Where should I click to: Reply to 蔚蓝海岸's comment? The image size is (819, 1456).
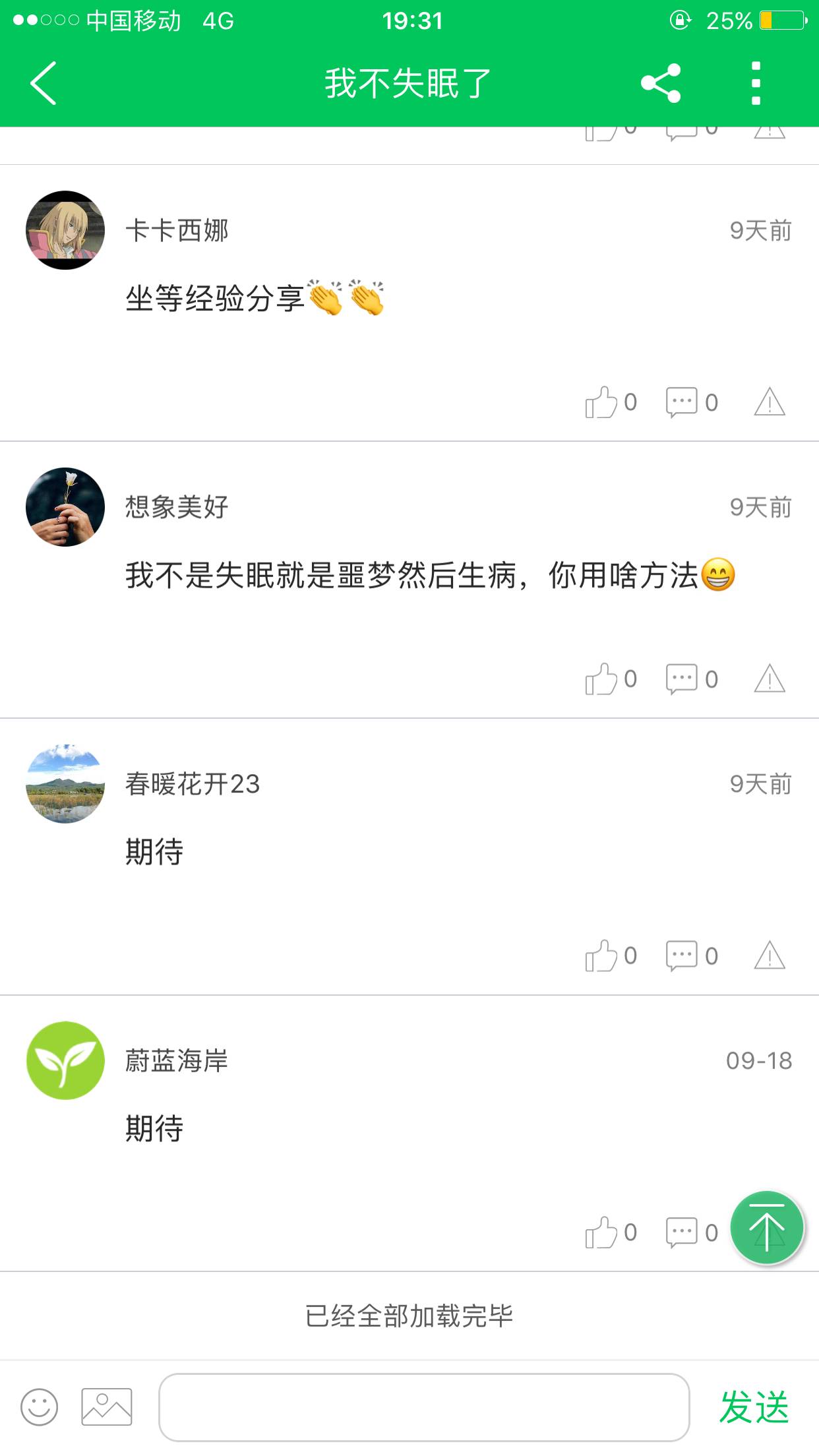pyautogui.click(x=682, y=1233)
